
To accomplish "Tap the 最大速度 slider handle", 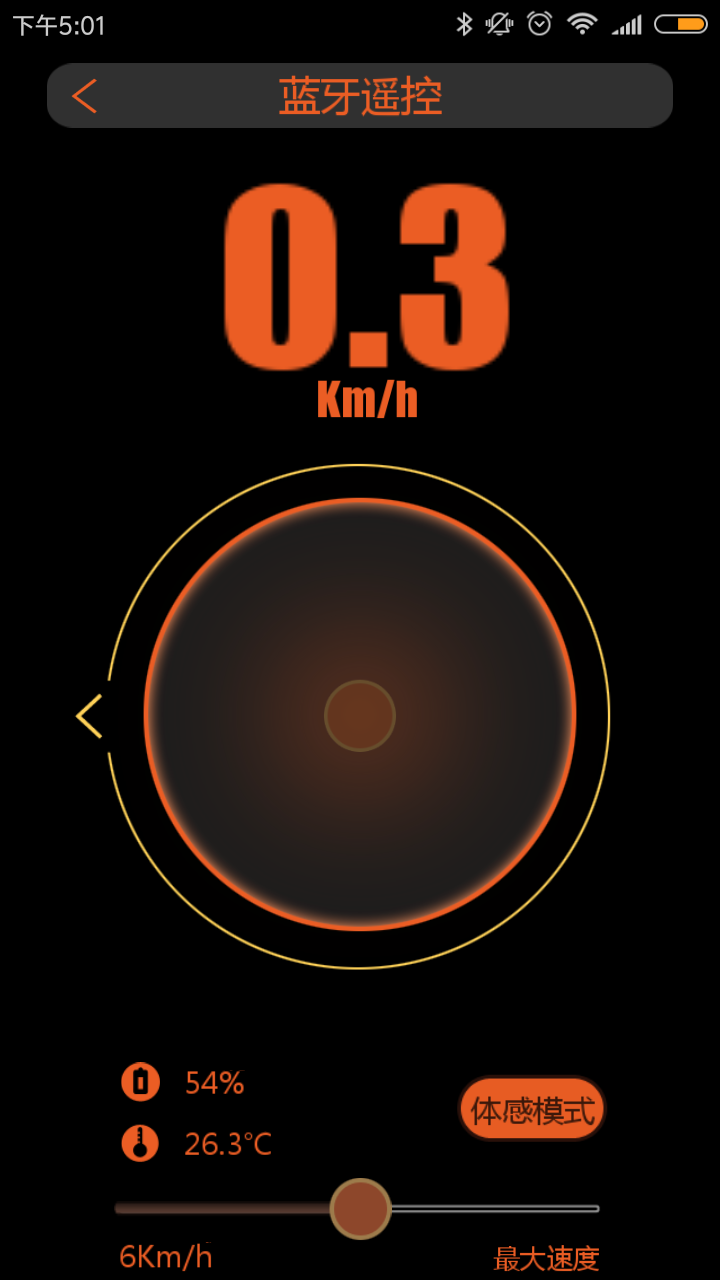I will (x=360, y=1208).
